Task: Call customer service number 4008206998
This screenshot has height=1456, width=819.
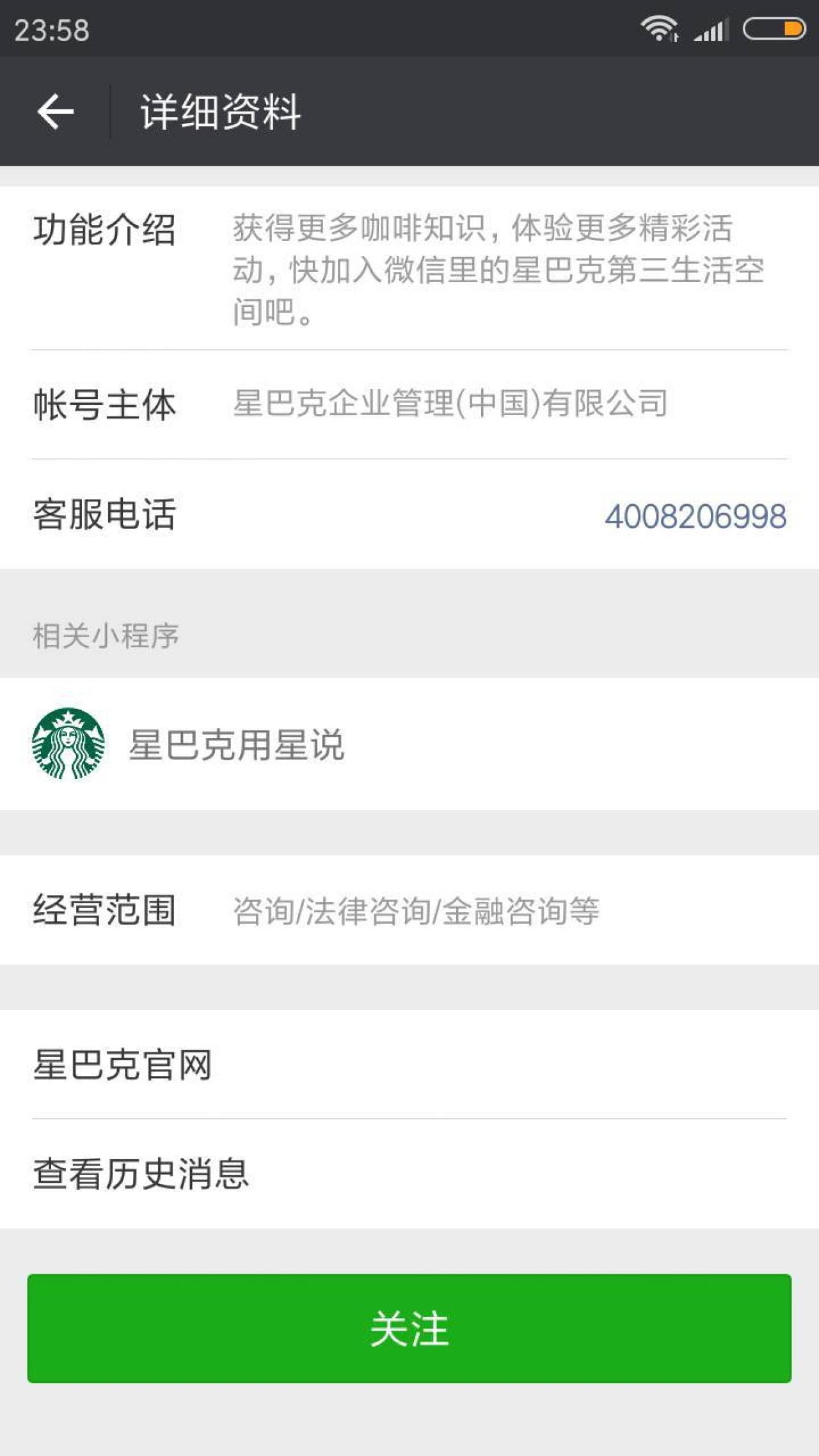Action: [x=695, y=516]
